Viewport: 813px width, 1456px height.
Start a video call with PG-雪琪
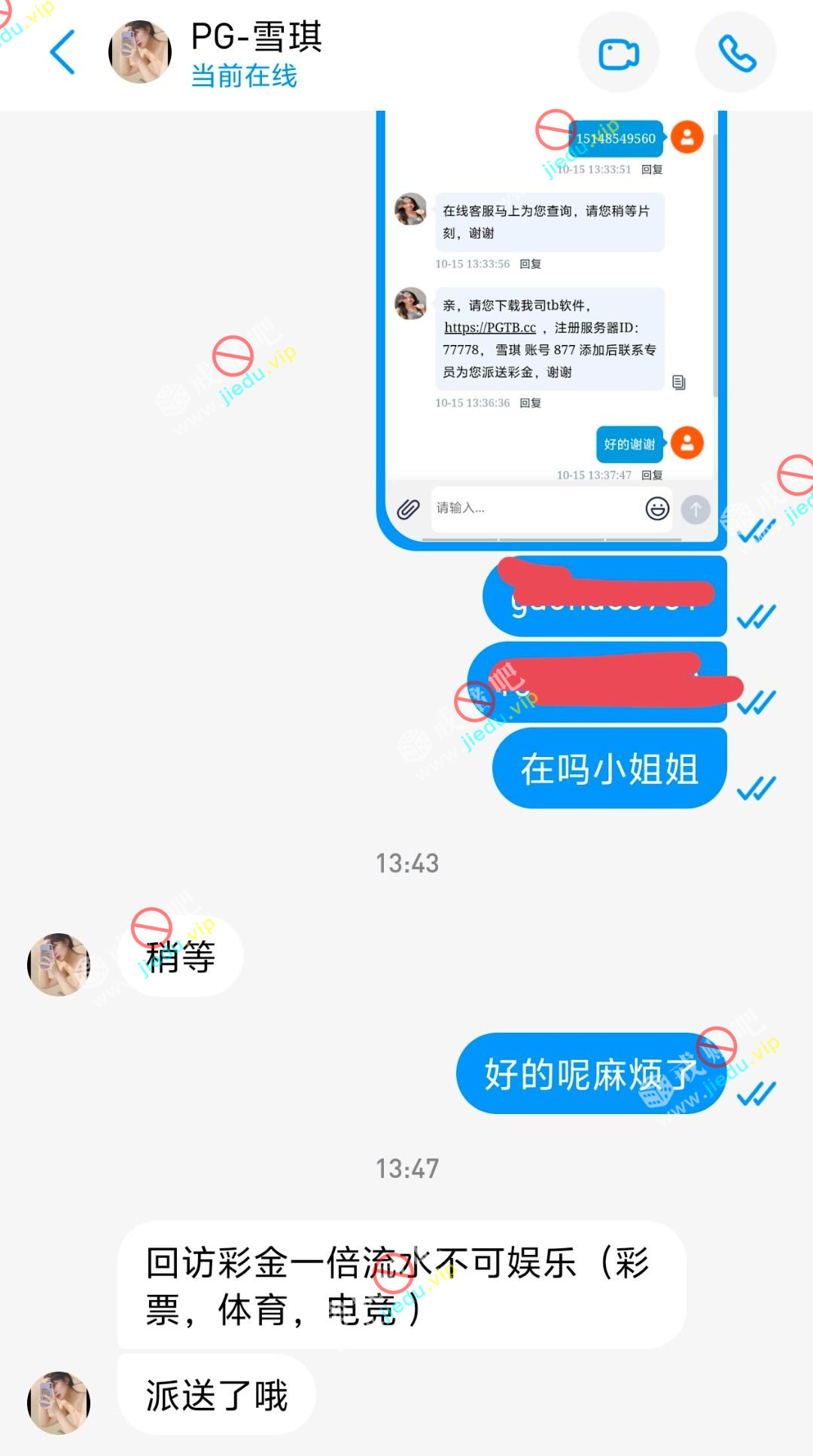point(618,53)
